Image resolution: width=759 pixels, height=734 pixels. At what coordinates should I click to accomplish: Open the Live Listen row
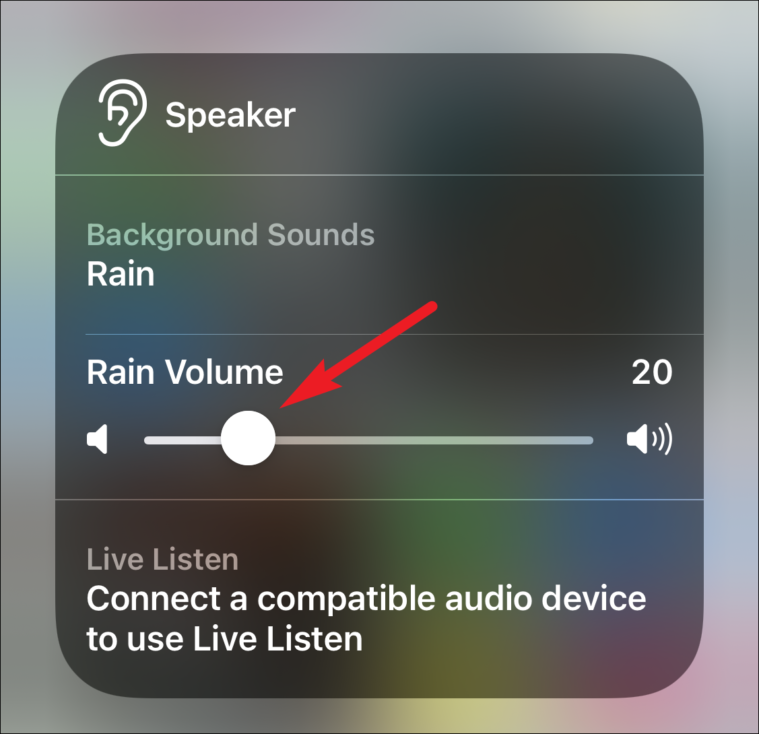pyautogui.click(x=378, y=598)
